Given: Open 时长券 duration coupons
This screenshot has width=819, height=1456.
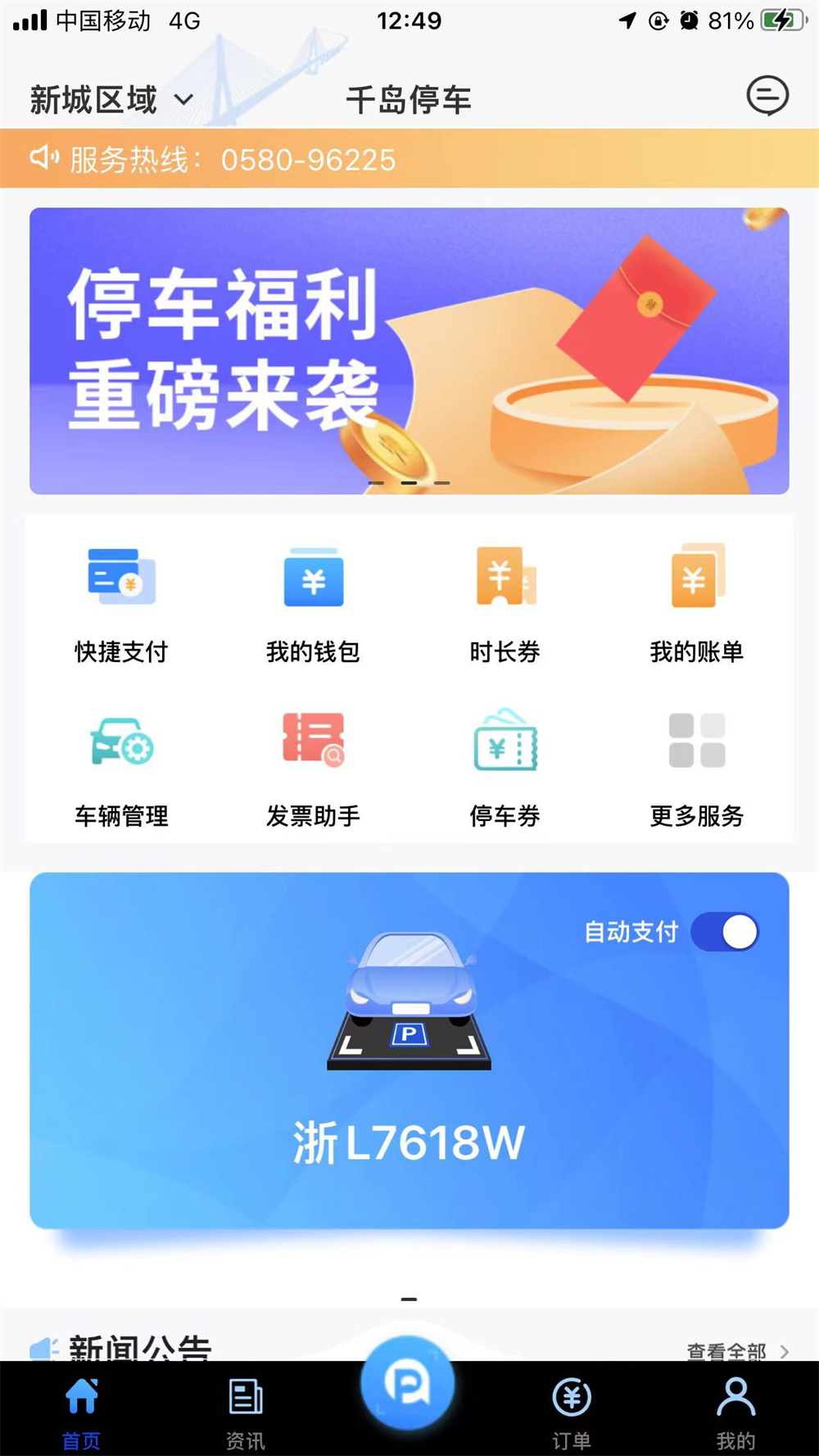Looking at the screenshot, I should (x=505, y=606).
